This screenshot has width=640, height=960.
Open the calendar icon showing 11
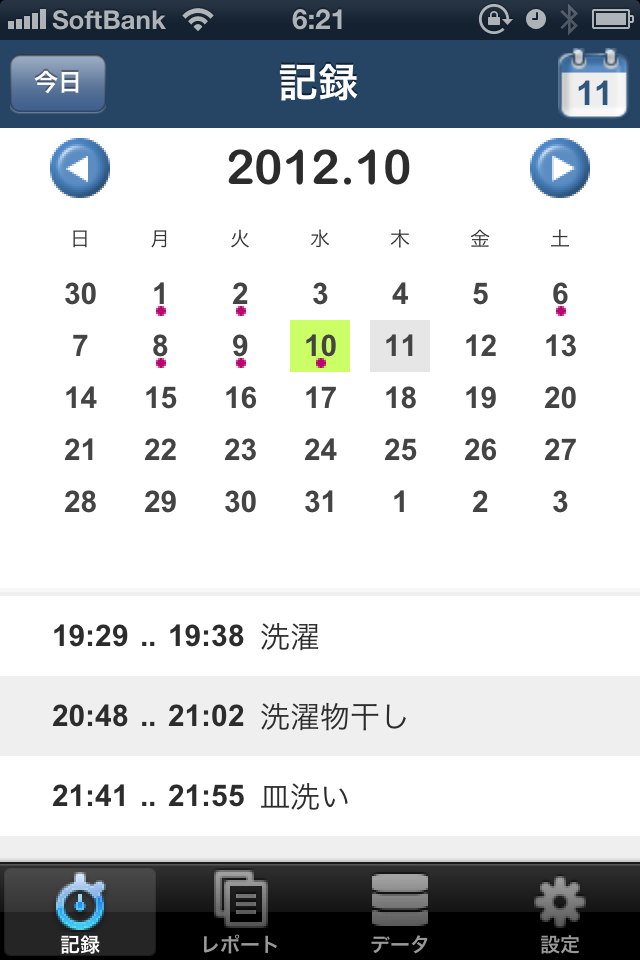tap(592, 85)
